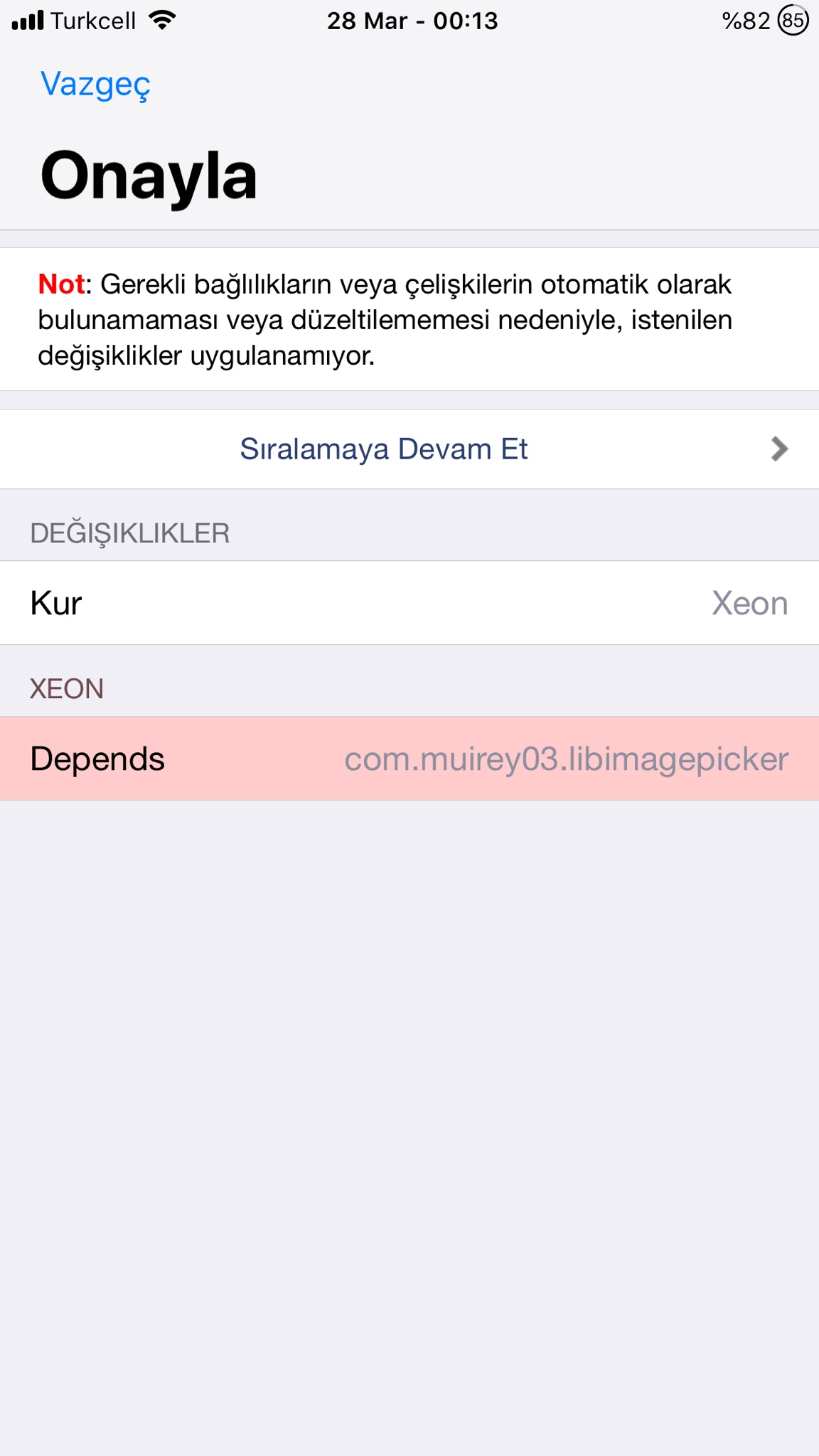This screenshot has width=819, height=1456.
Task: Select the Kur action label
Action: pos(55,603)
